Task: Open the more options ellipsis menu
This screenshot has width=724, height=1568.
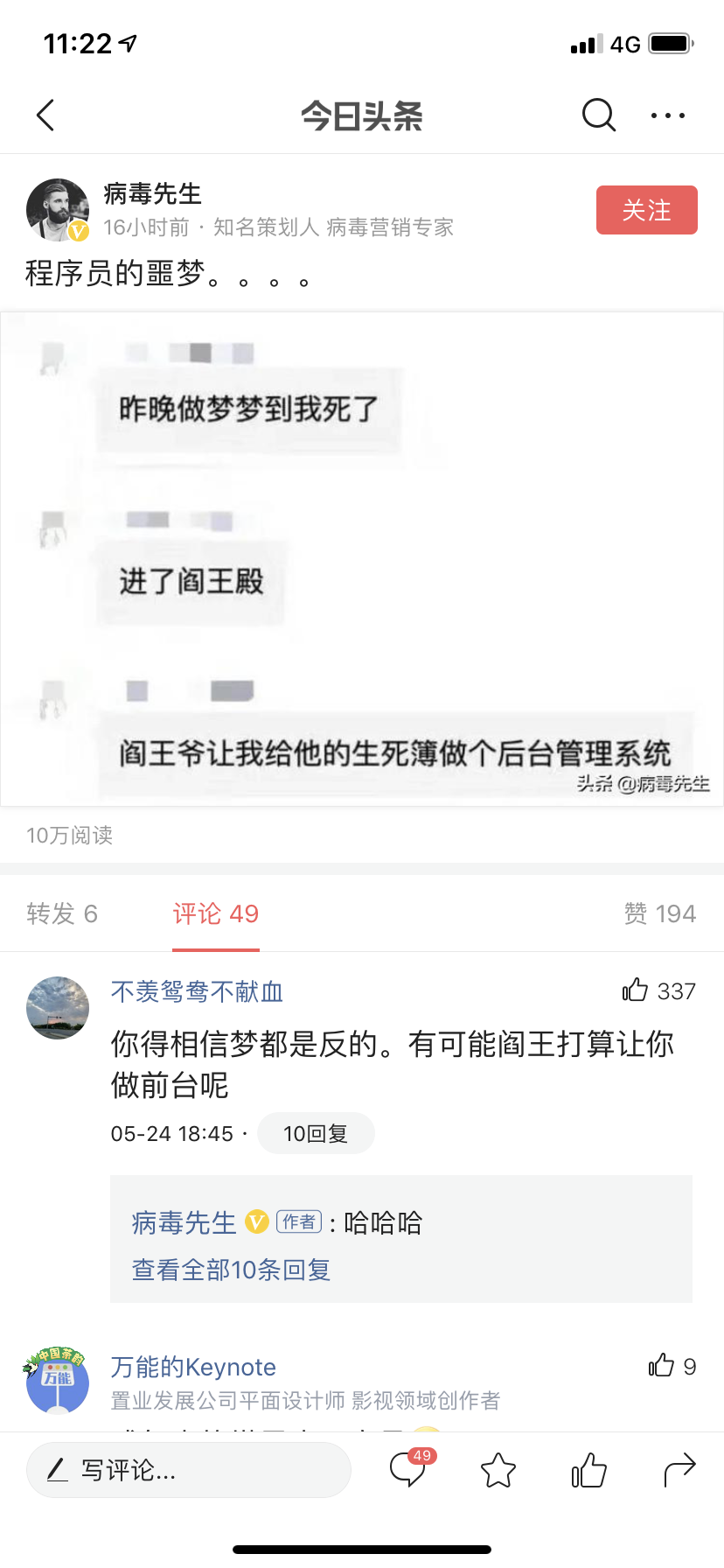Action: tap(667, 115)
